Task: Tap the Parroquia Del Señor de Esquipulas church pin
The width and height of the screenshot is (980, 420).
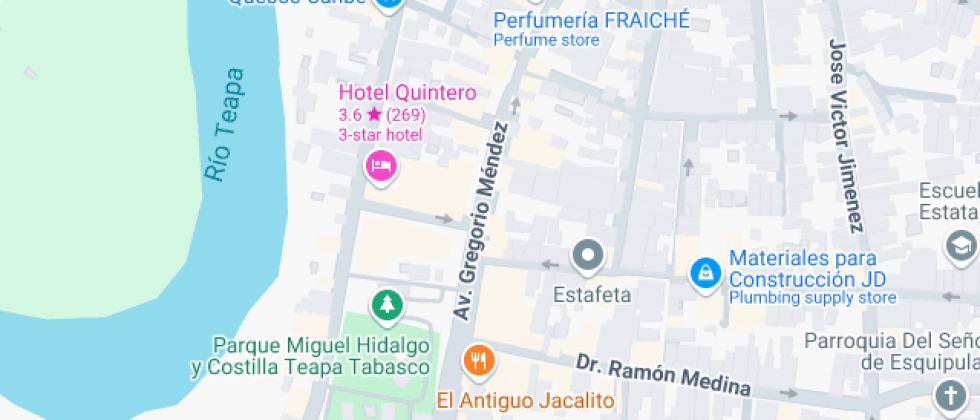Action: [x=947, y=394]
